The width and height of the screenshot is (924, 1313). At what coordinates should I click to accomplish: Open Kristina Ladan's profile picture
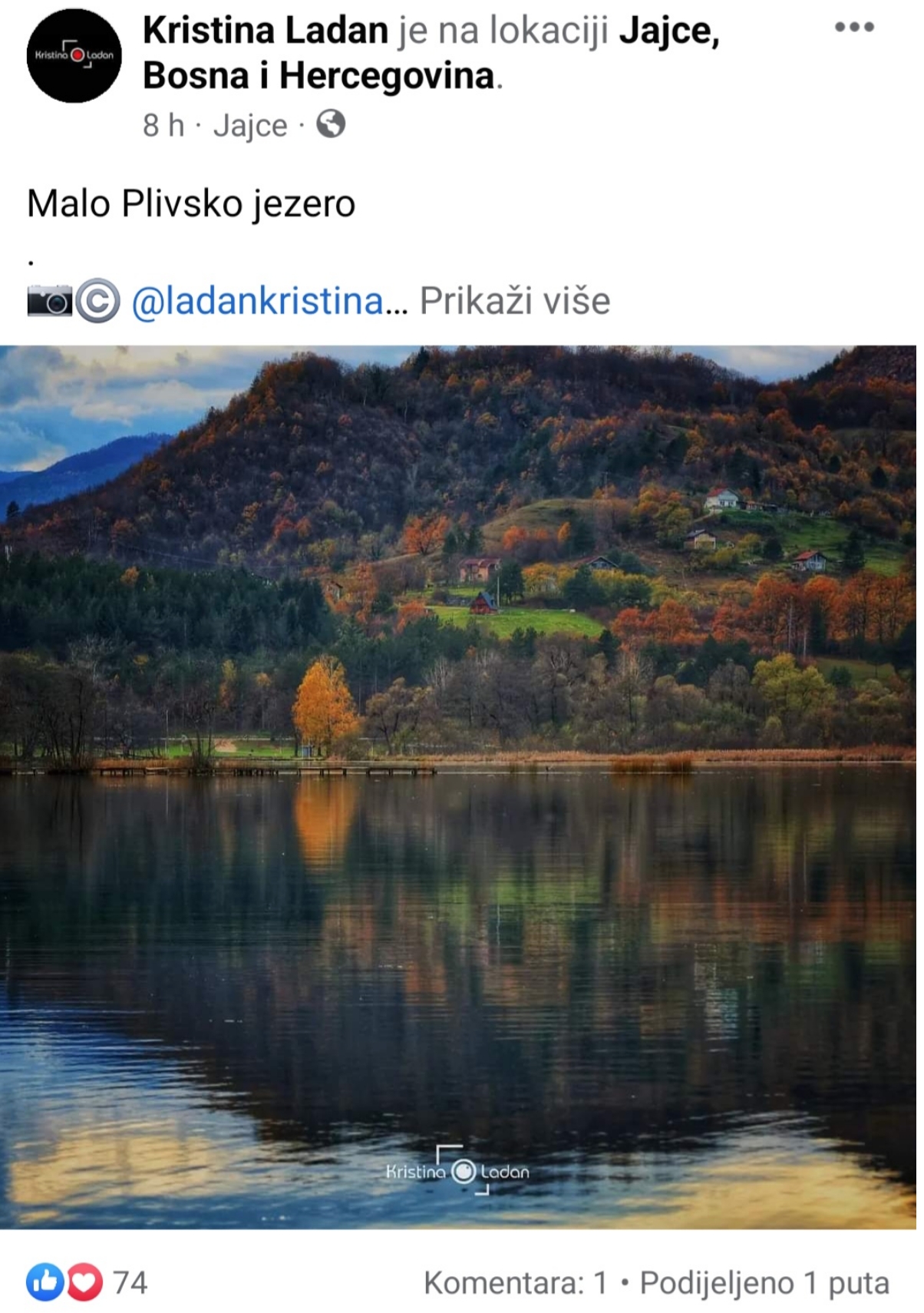pos(74,55)
